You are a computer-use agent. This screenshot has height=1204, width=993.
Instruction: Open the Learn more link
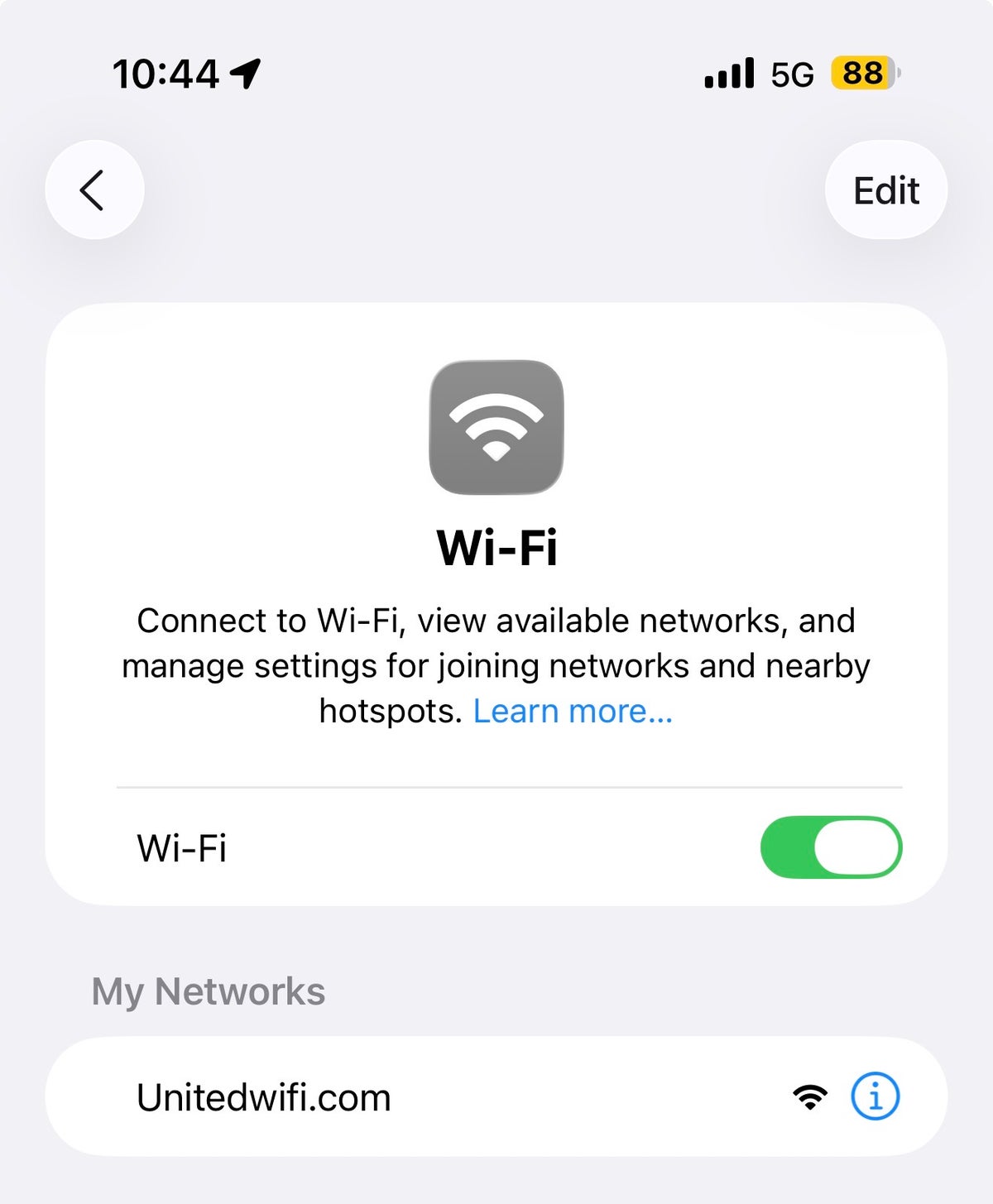click(x=573, y=712)
